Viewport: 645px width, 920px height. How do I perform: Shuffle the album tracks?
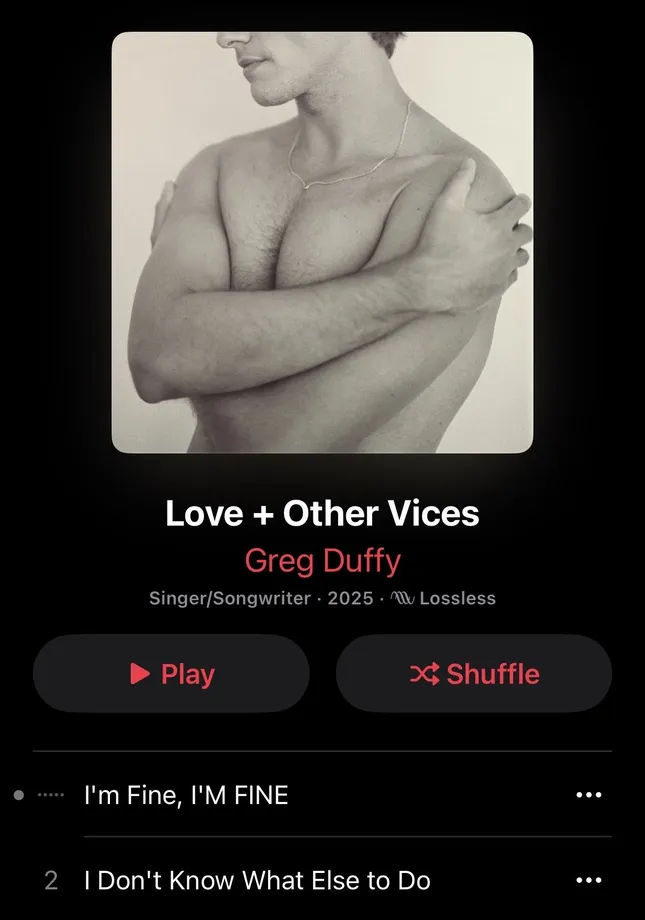474,674
